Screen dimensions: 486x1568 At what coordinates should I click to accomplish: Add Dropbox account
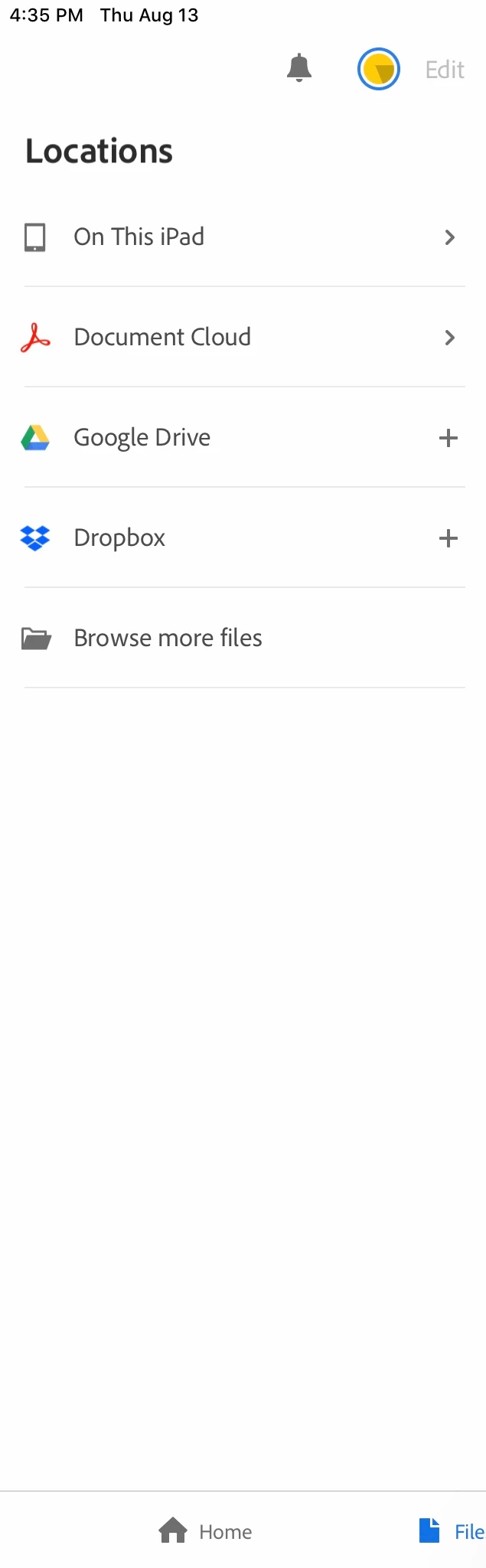(448, 538)
